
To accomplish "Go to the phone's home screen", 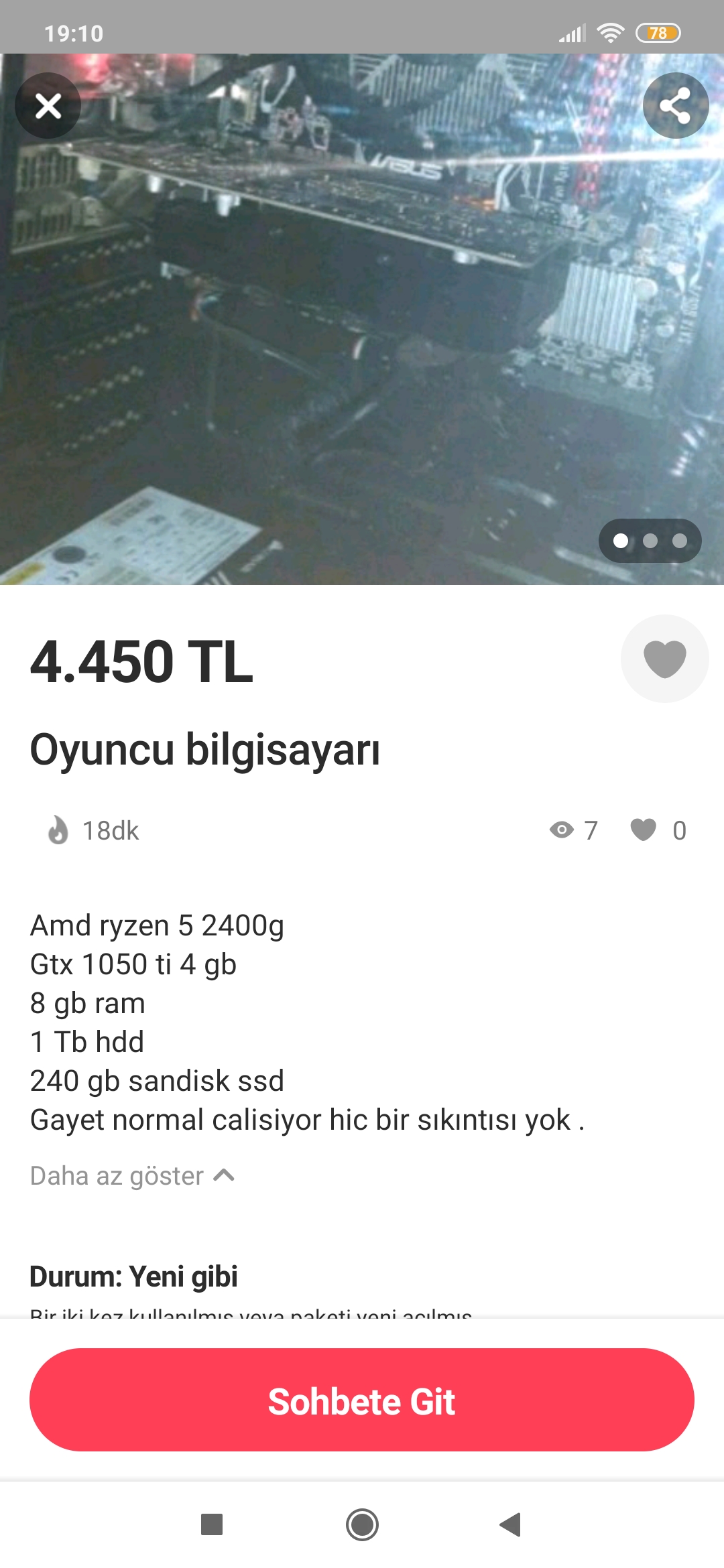I will point(362,1524).
